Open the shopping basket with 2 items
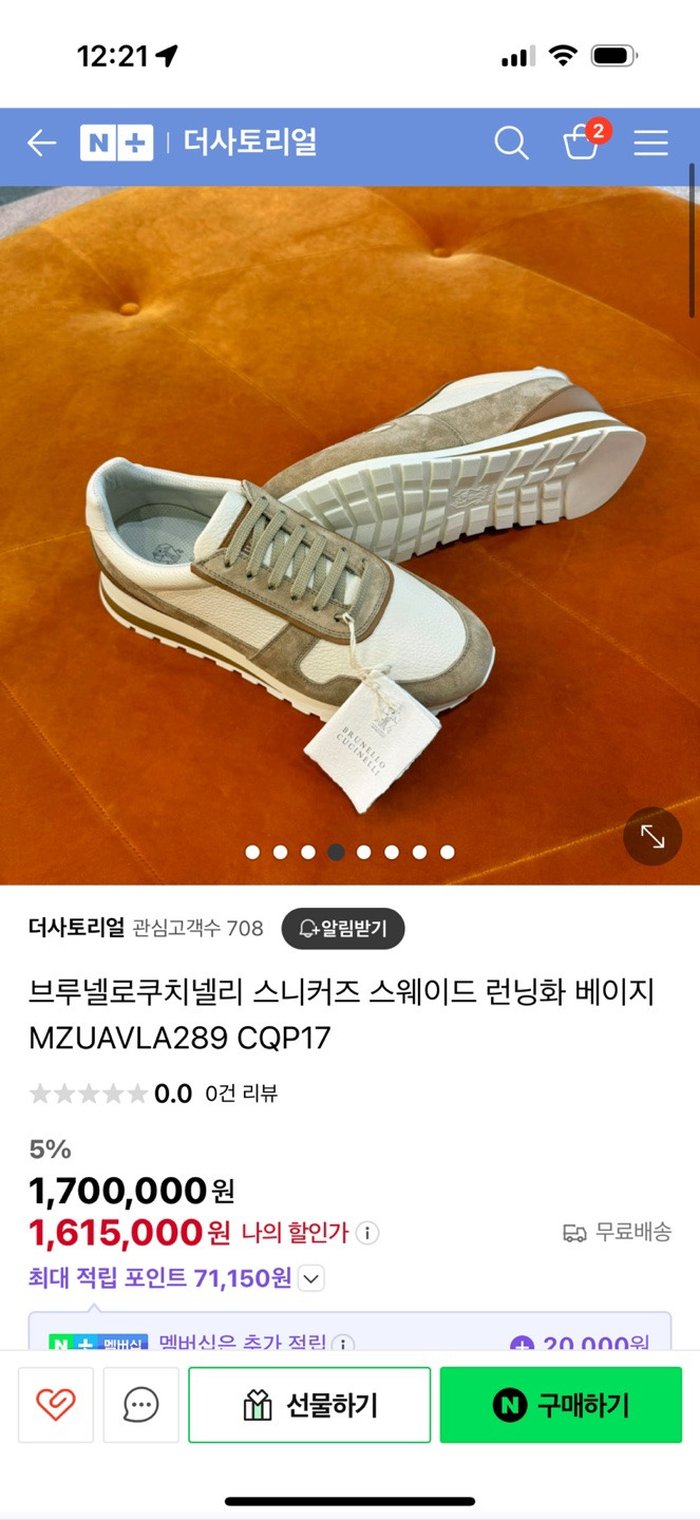The width and height of the screenshot is (700, 1520). click(582, 143)
